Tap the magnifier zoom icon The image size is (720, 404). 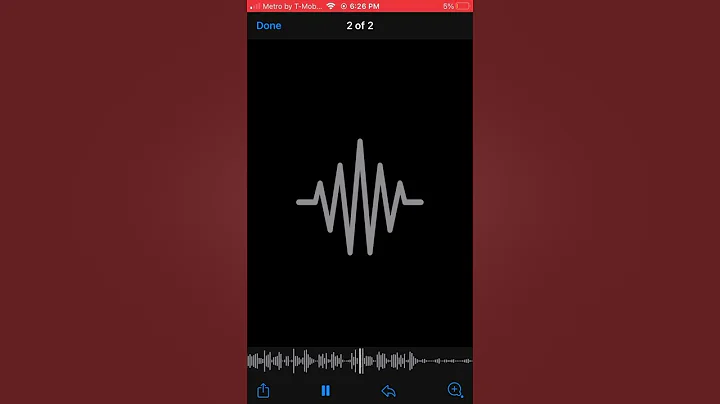tap(455, 391)
